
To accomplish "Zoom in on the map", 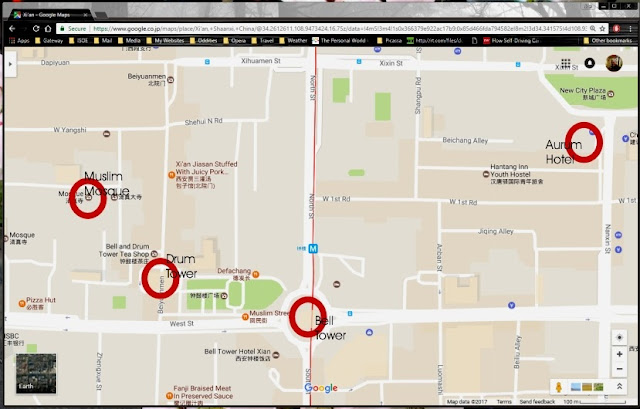I will coord(620,354).
